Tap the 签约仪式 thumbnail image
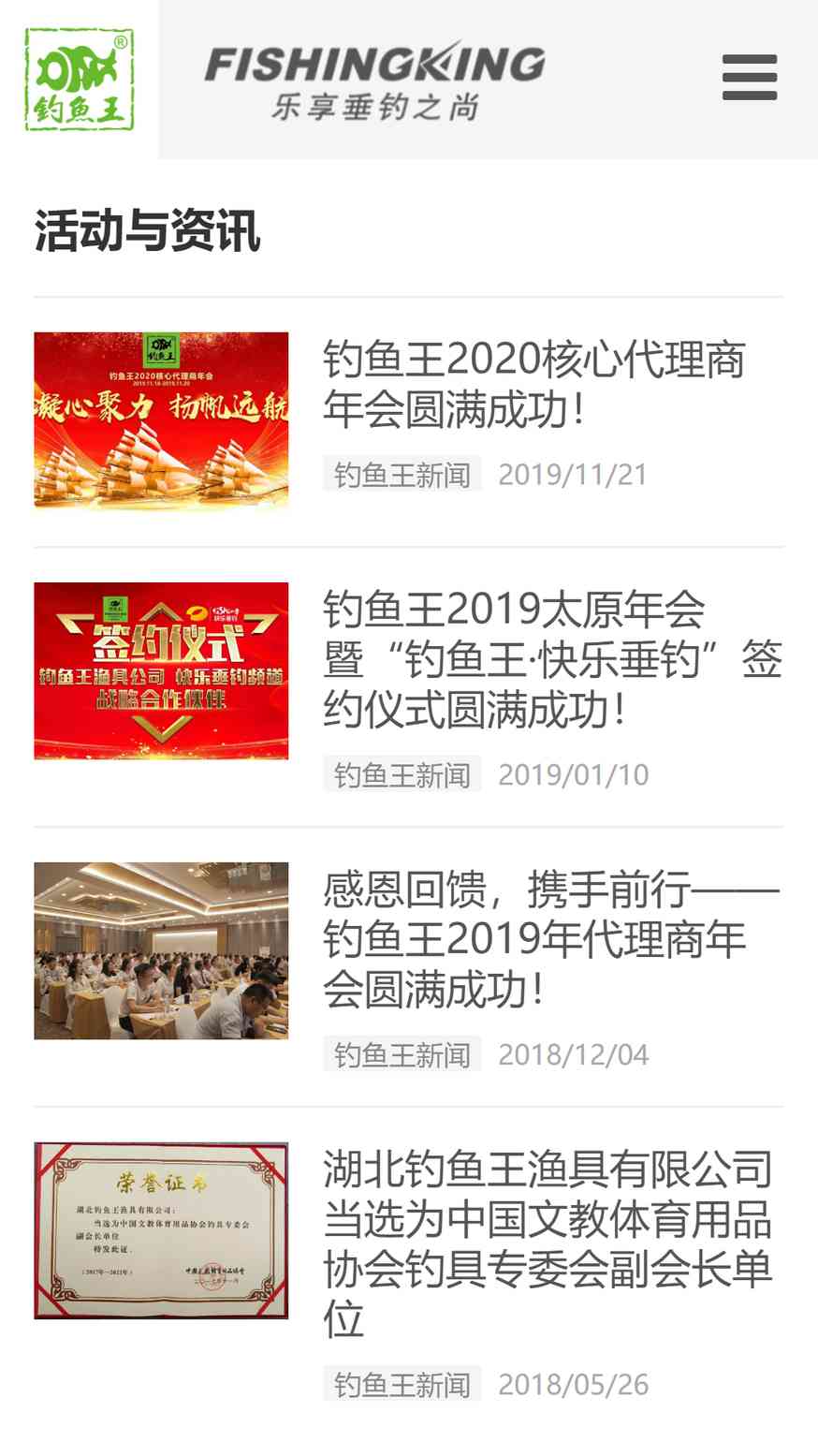 [x=161, y=670]
